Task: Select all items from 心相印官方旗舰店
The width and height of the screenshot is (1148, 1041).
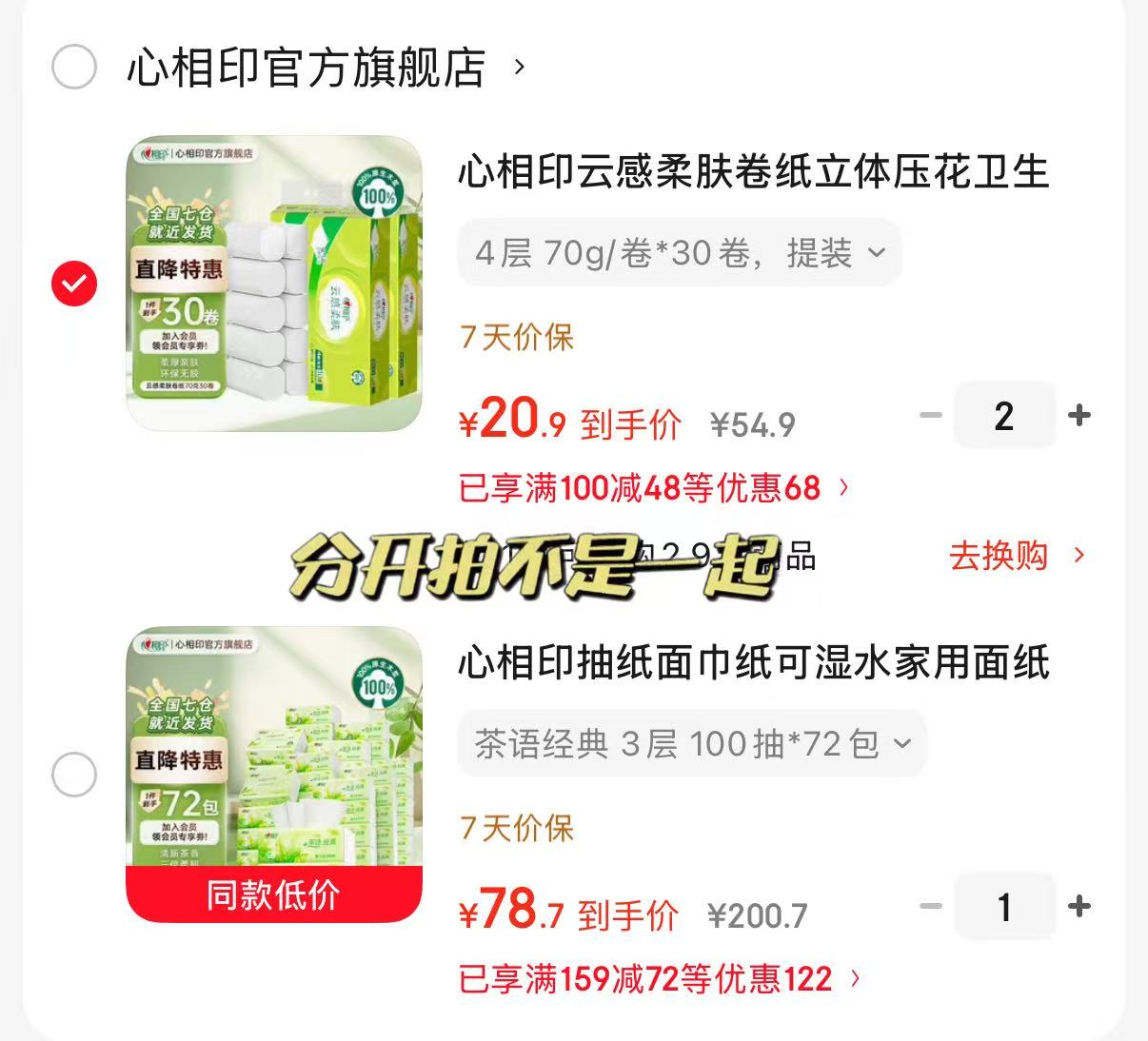Action: pyautogui.click(x=74, y=68)
